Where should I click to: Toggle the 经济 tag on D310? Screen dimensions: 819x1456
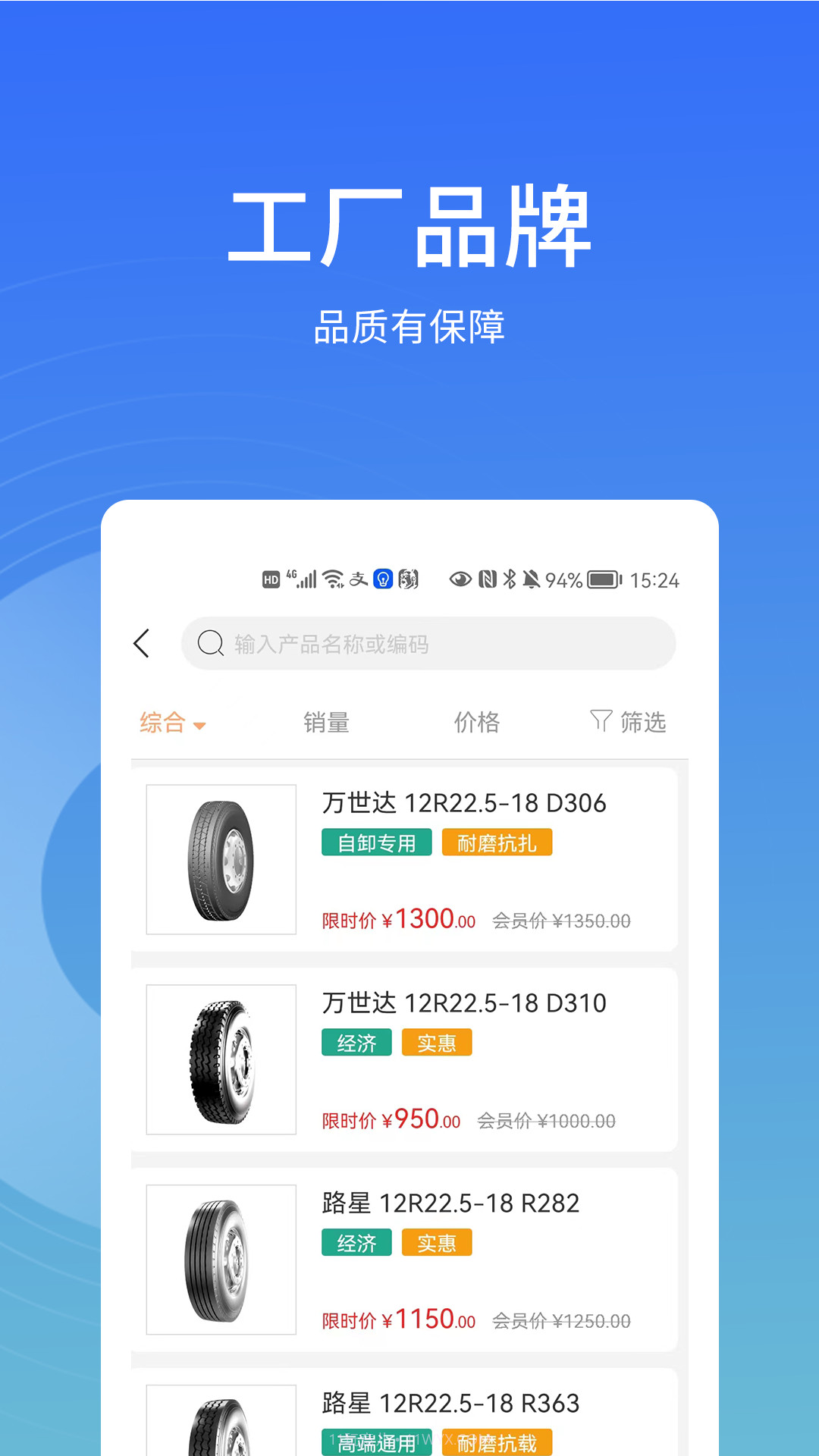point(355,1043)
